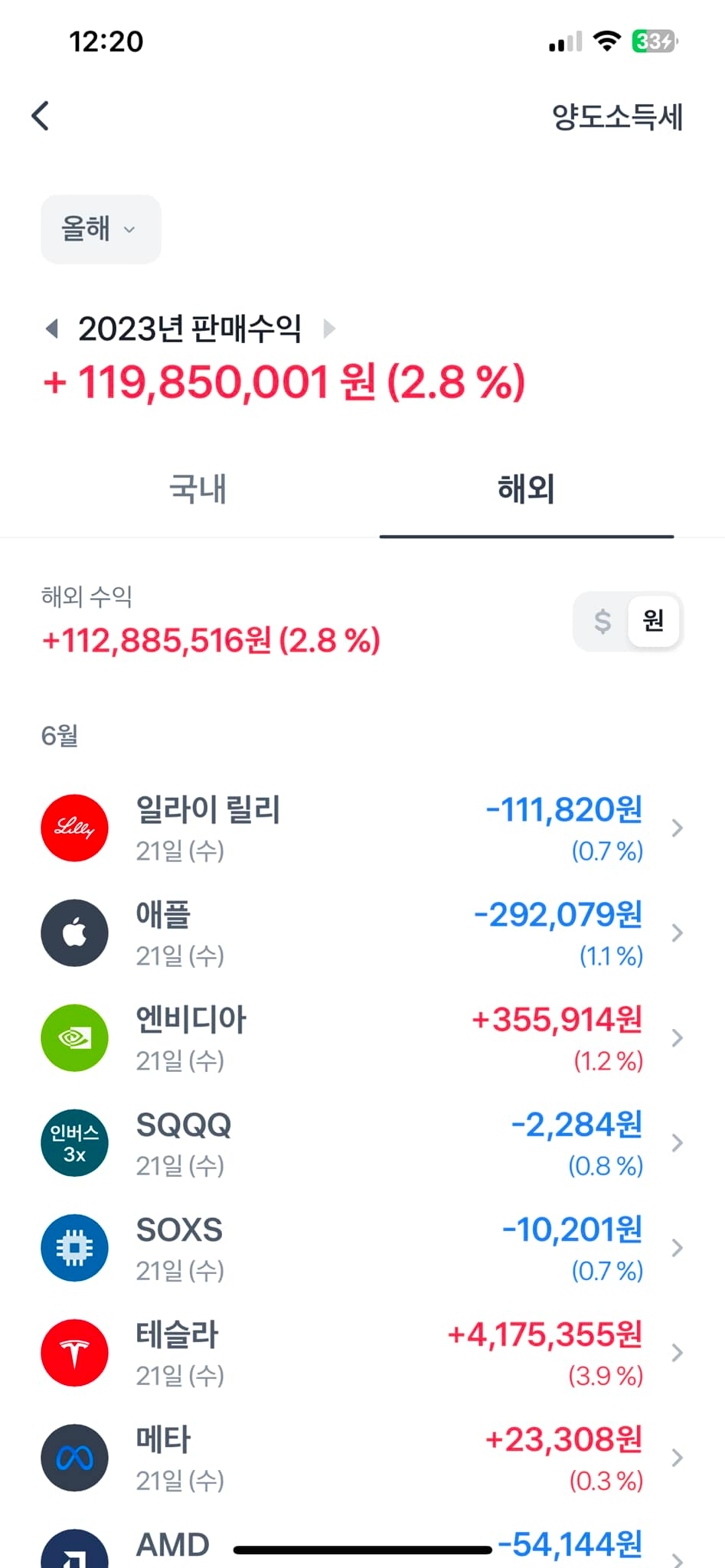Open the 올해 period dropdown

tap(100, 229)
